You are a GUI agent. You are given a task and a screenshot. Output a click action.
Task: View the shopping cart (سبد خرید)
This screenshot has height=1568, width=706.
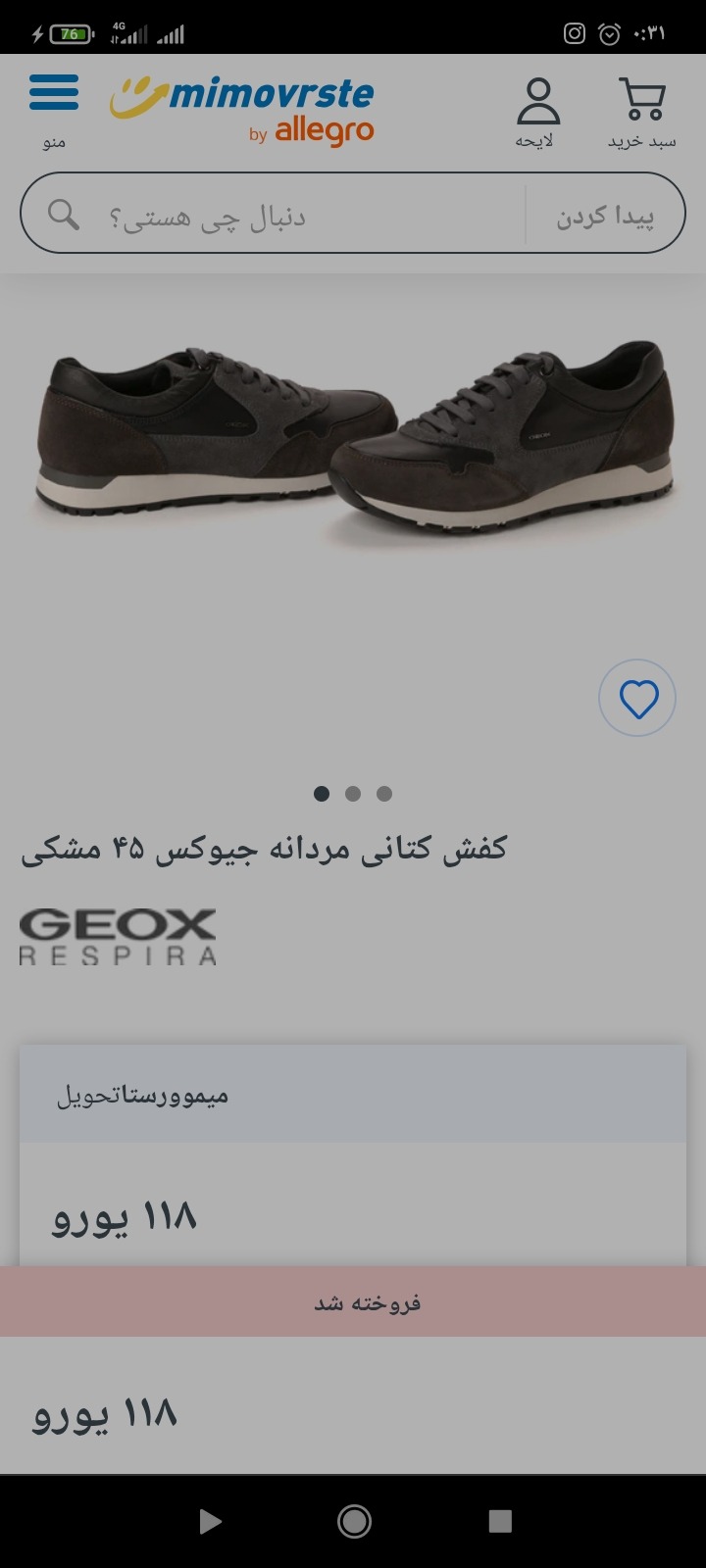point(642,111)
